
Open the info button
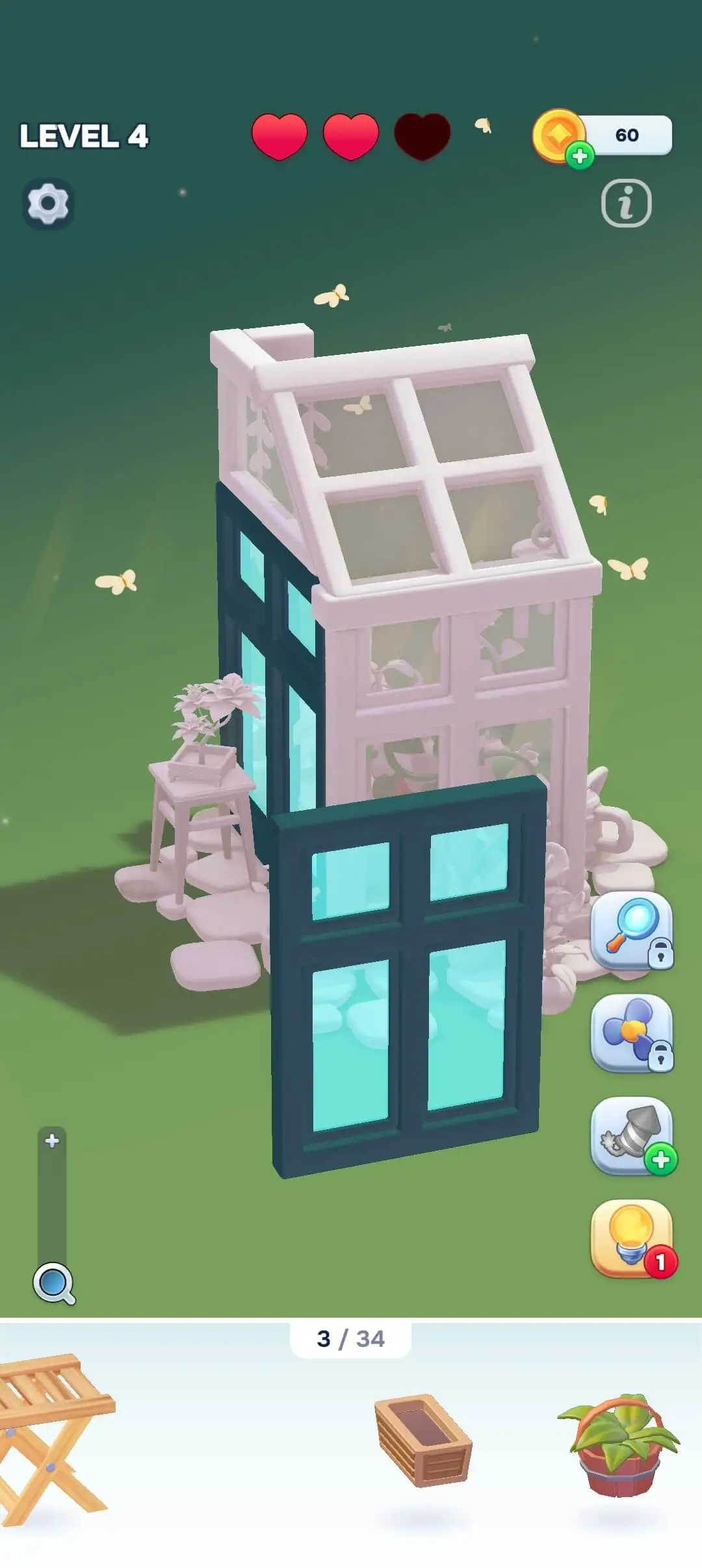pyautogui.click(x=626, y=203)
